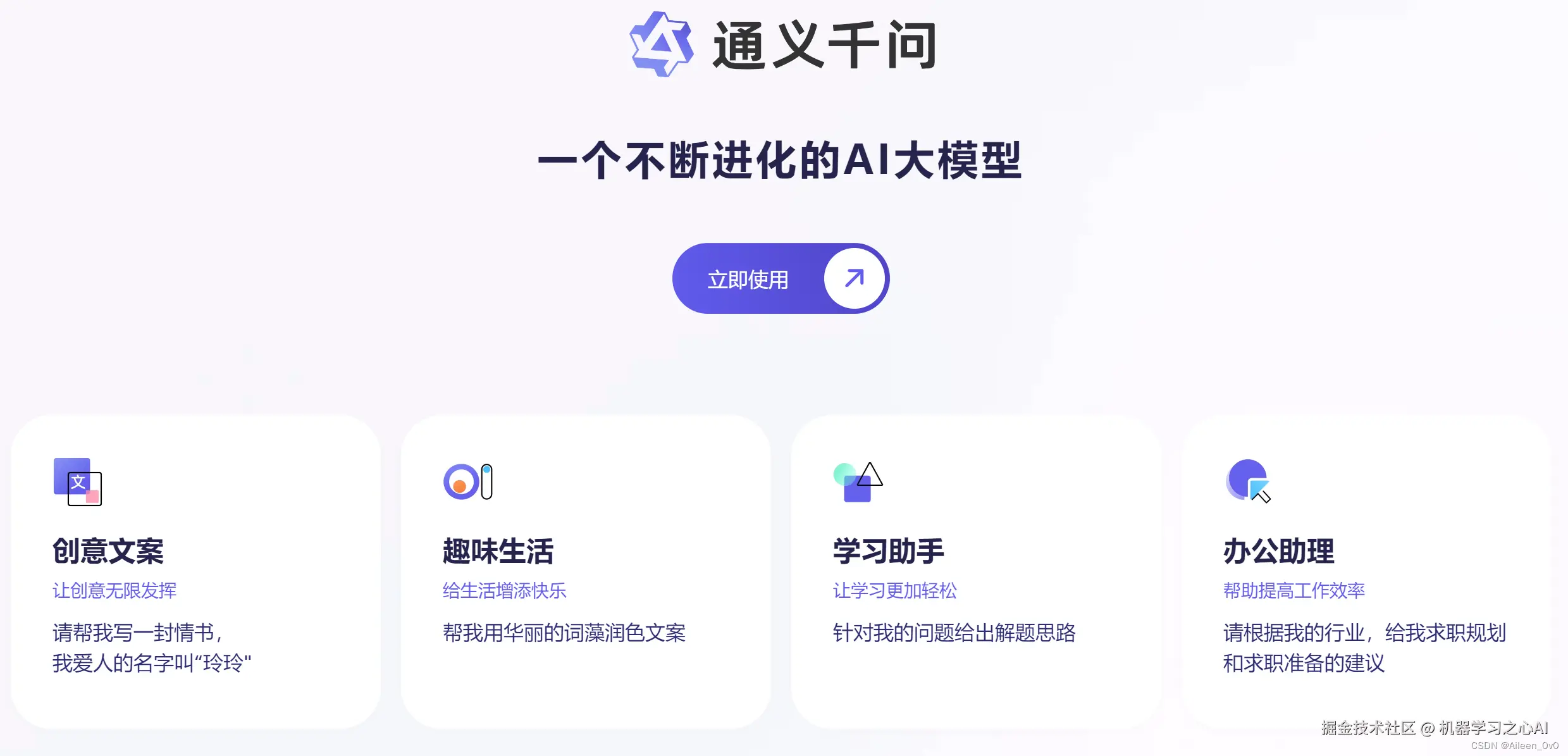This screenshot has height=756, width=1568.
Task: Select the 学习助手 card
Action: click(x=975, y=571)
